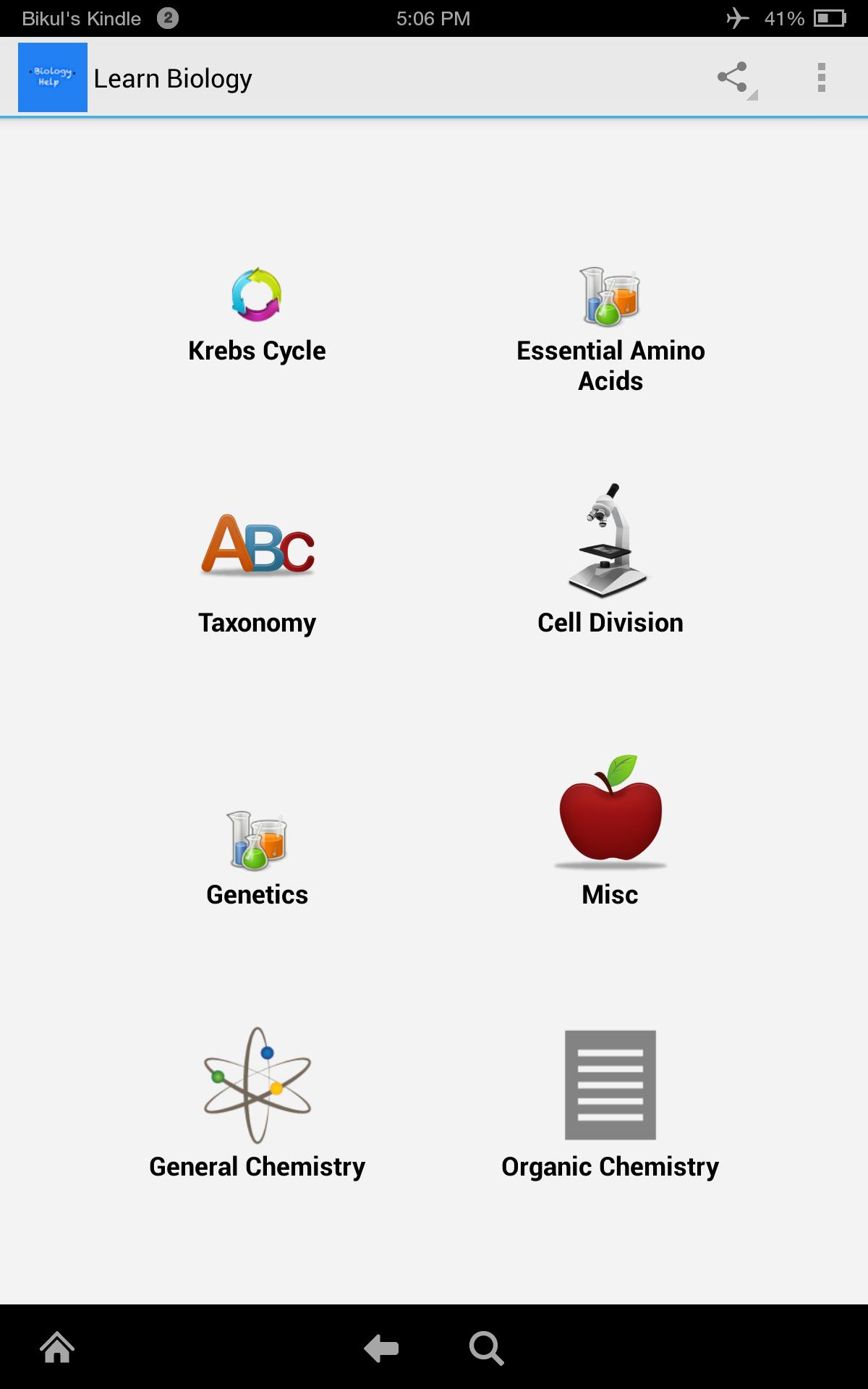Share the Learn Biology app

[x=733, y=77]
